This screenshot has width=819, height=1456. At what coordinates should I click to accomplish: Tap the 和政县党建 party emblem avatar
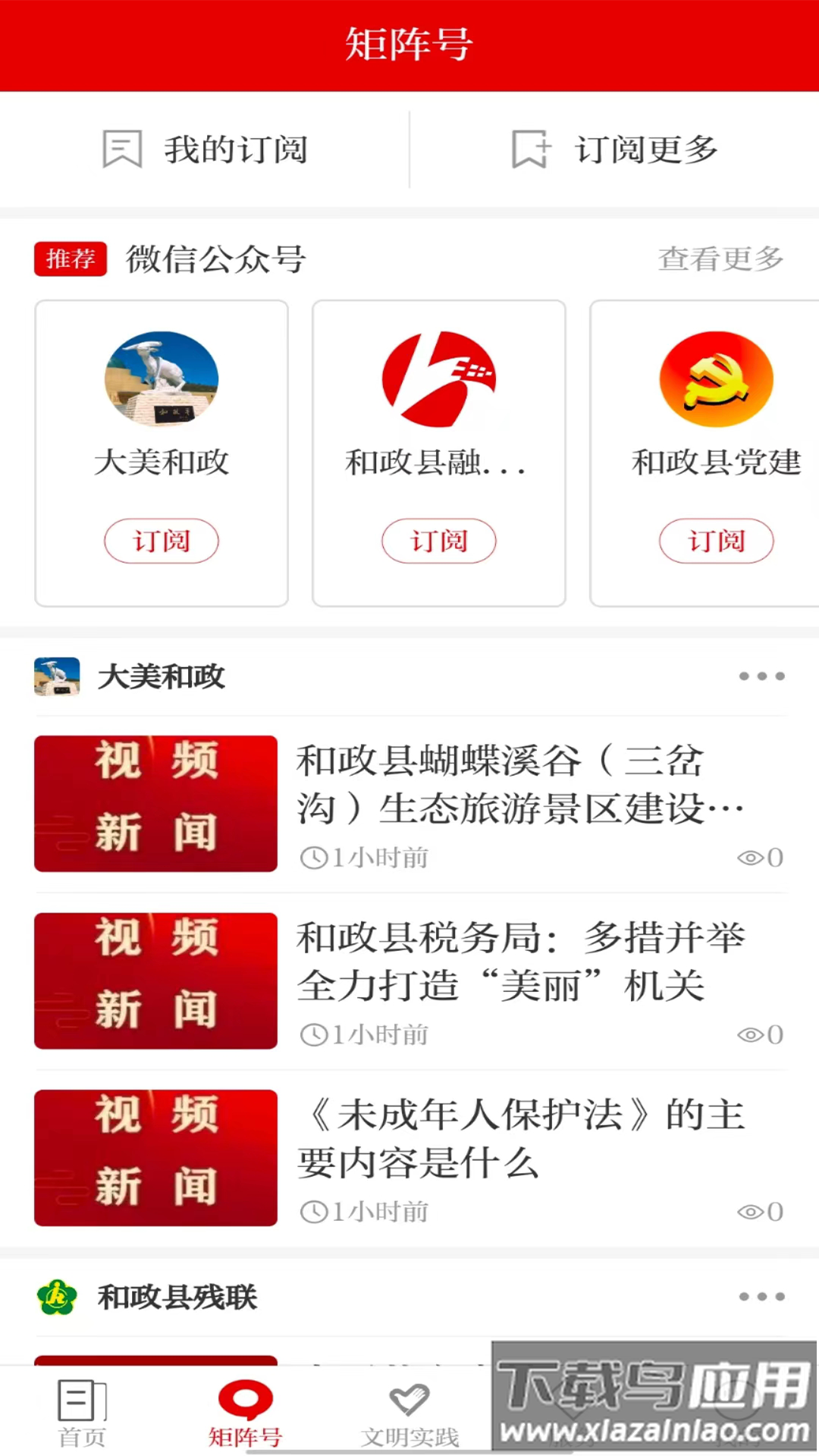716,379
